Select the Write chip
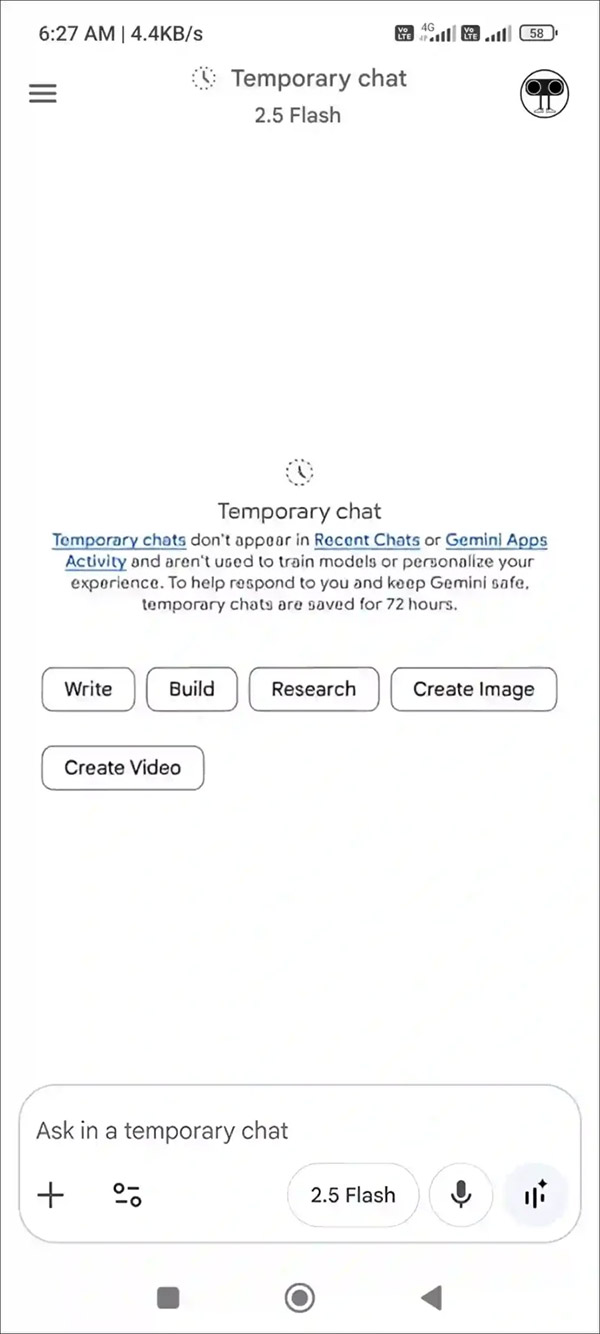The width and height of the screenshot is (600, 1334). point(88,689)
